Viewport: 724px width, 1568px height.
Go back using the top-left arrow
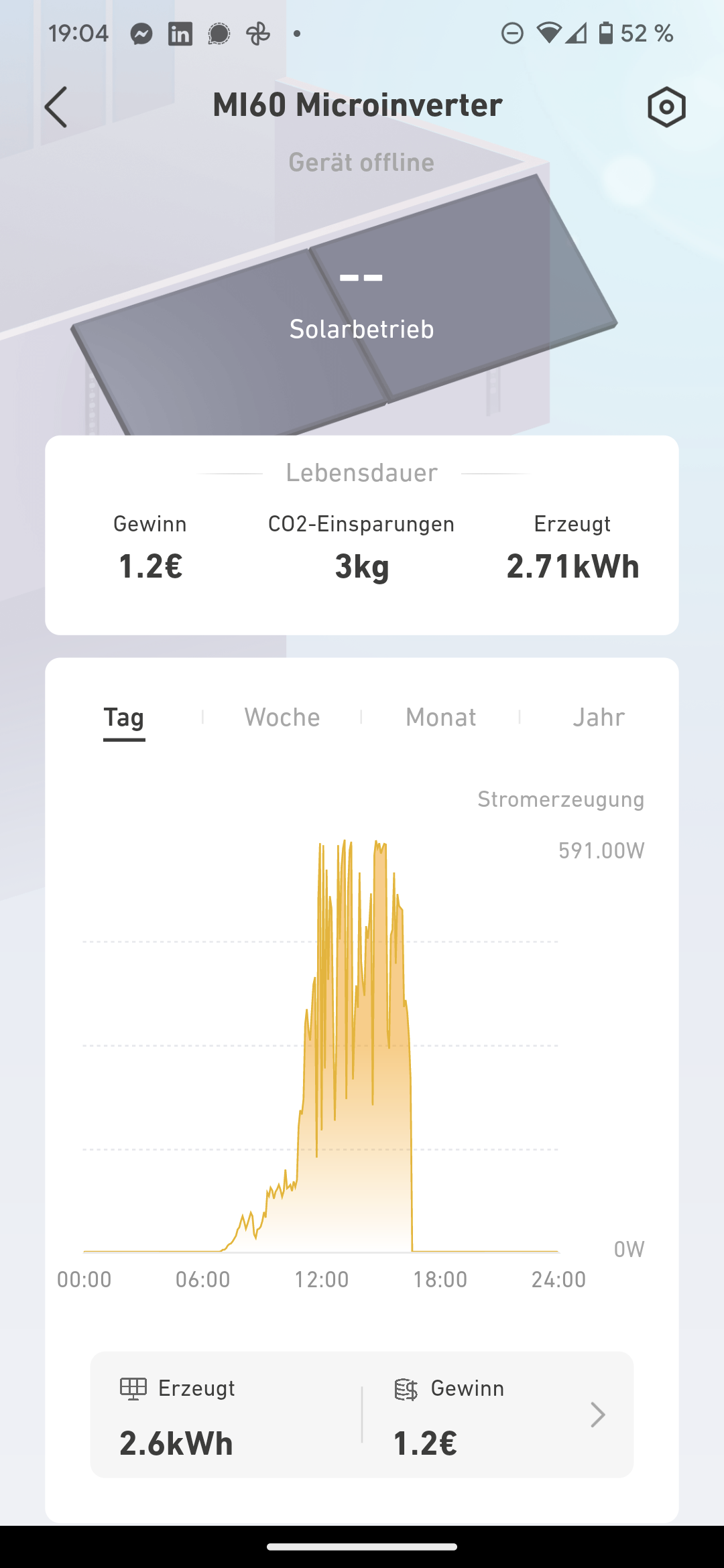pos(56,107)
